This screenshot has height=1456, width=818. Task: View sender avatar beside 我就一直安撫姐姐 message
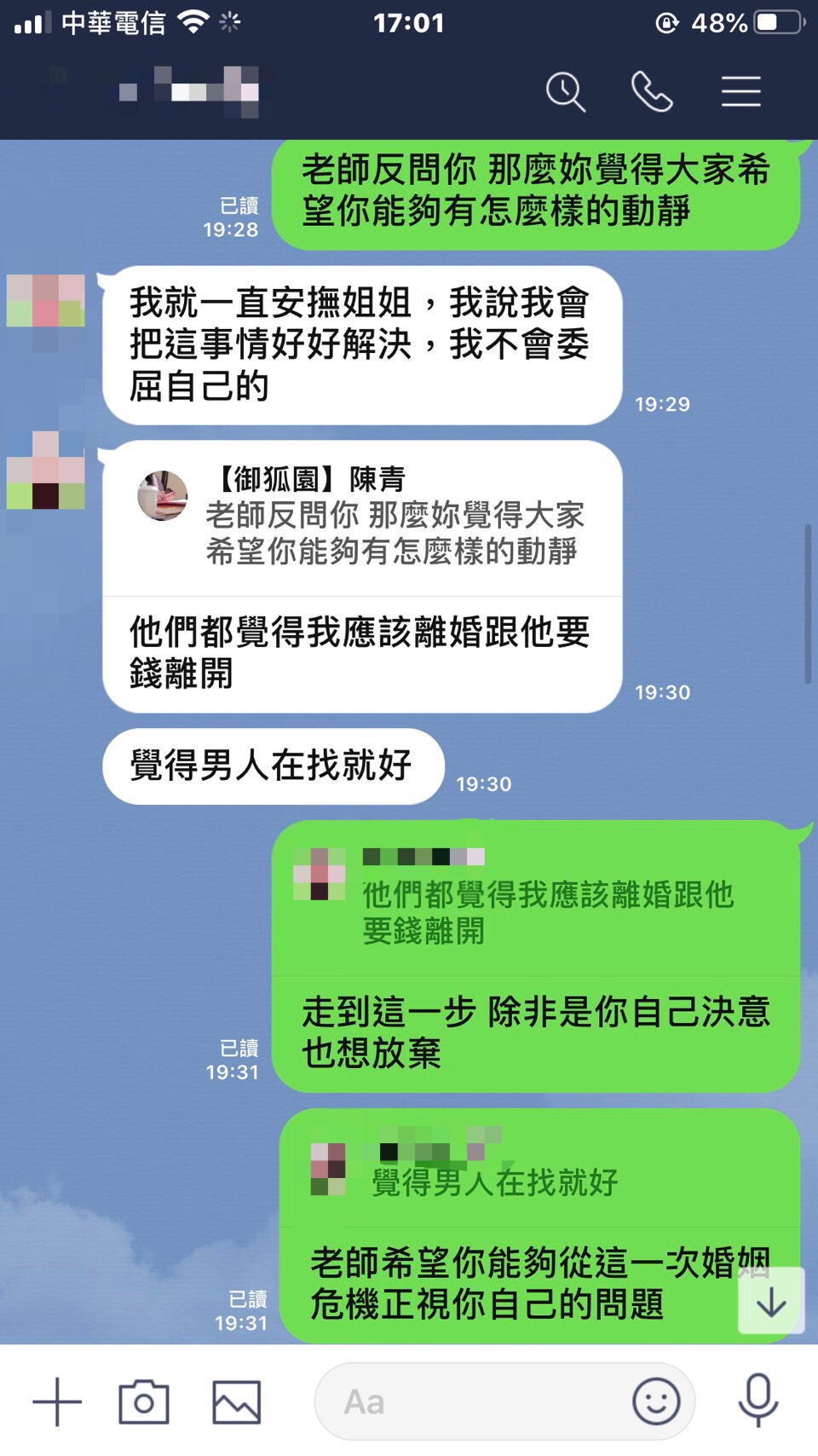(46, 301)
